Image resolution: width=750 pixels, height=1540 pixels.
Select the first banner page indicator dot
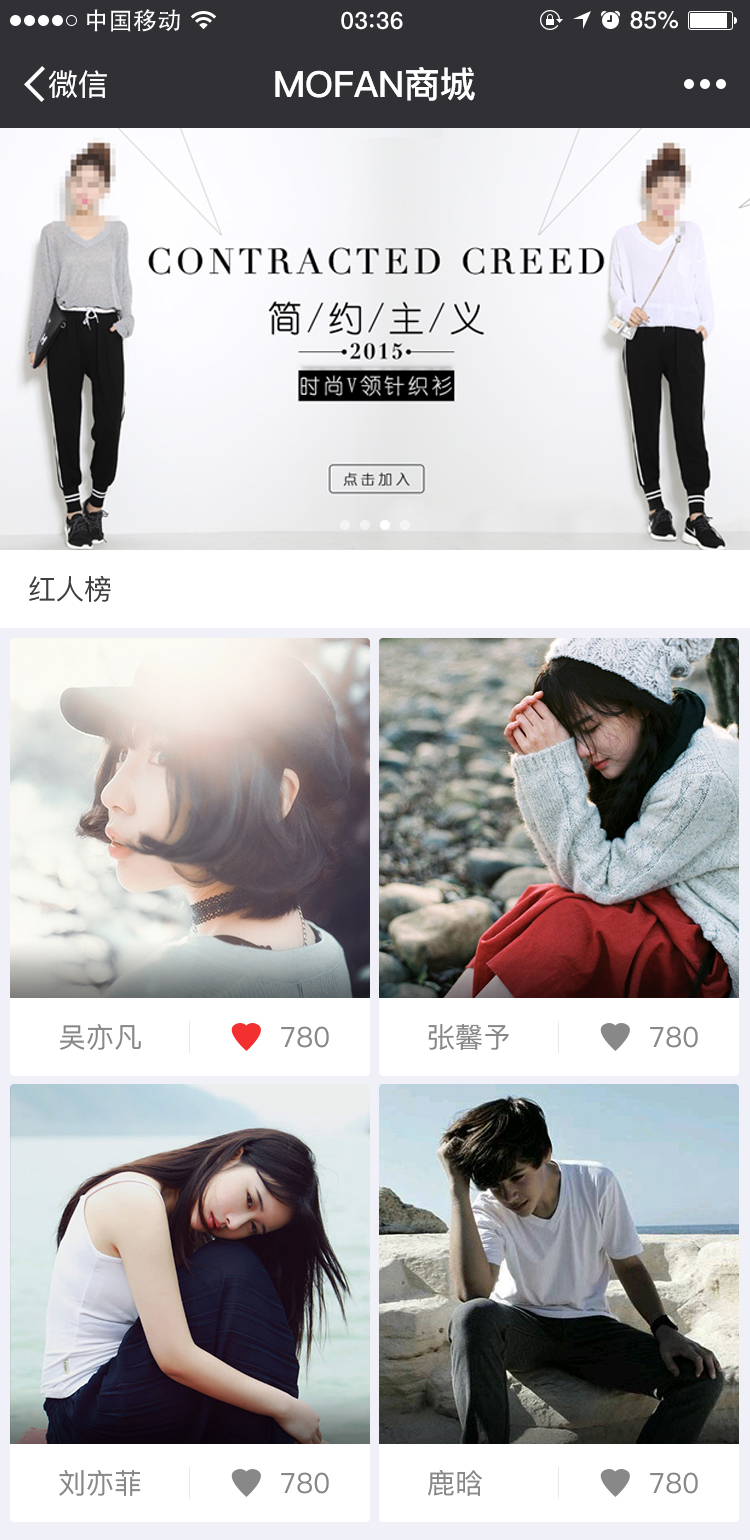point(345,525)
